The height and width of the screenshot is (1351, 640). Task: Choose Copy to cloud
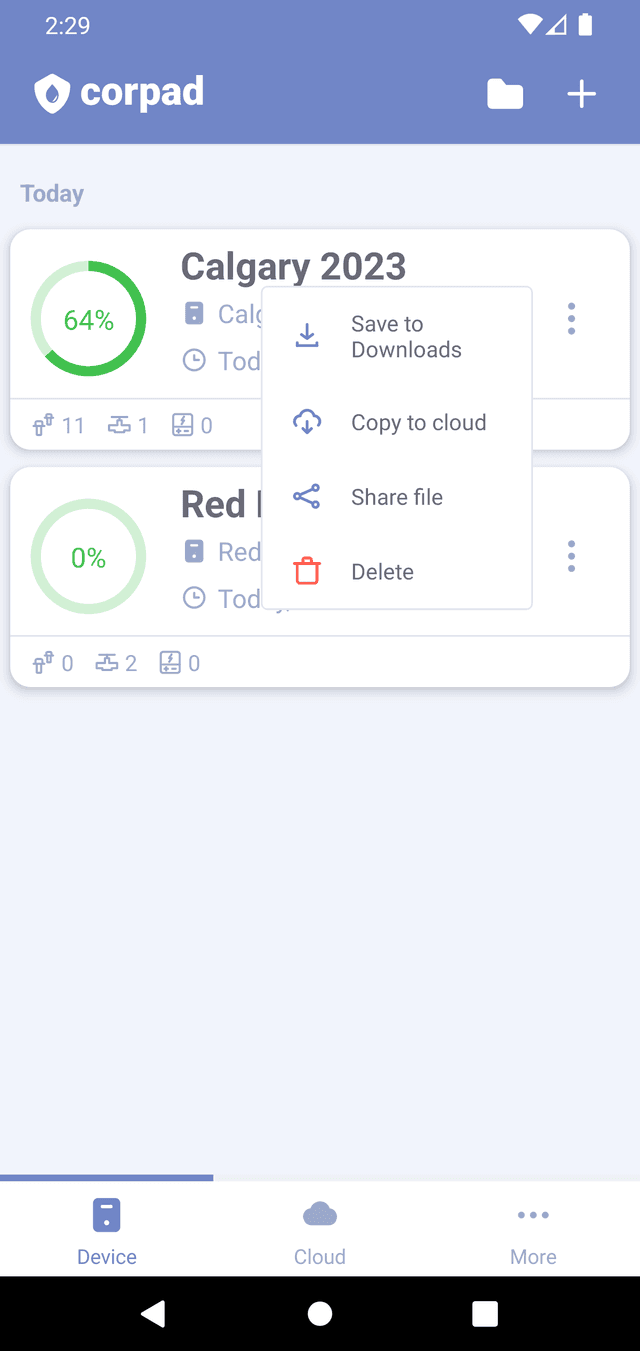click(397, 423)
